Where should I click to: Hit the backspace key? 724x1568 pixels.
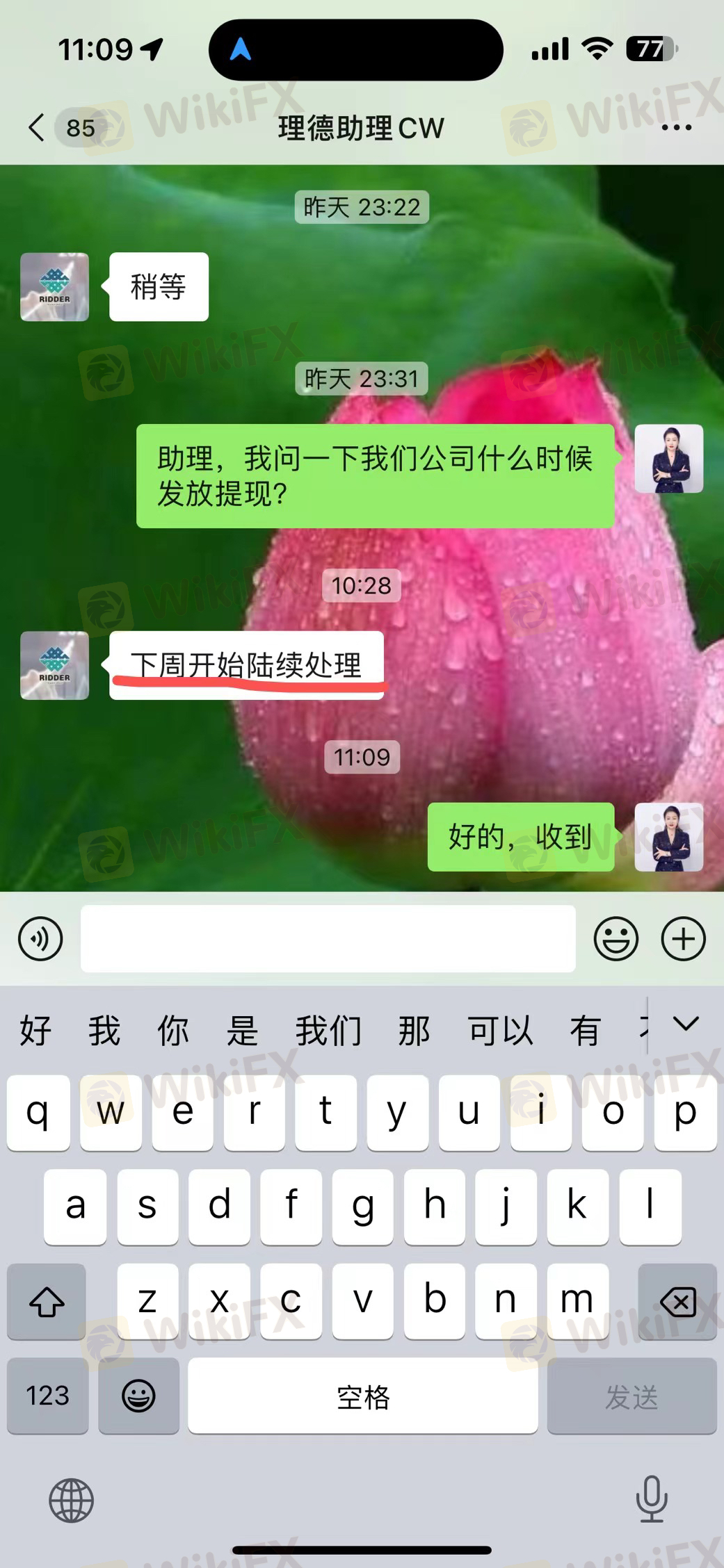677,1302
